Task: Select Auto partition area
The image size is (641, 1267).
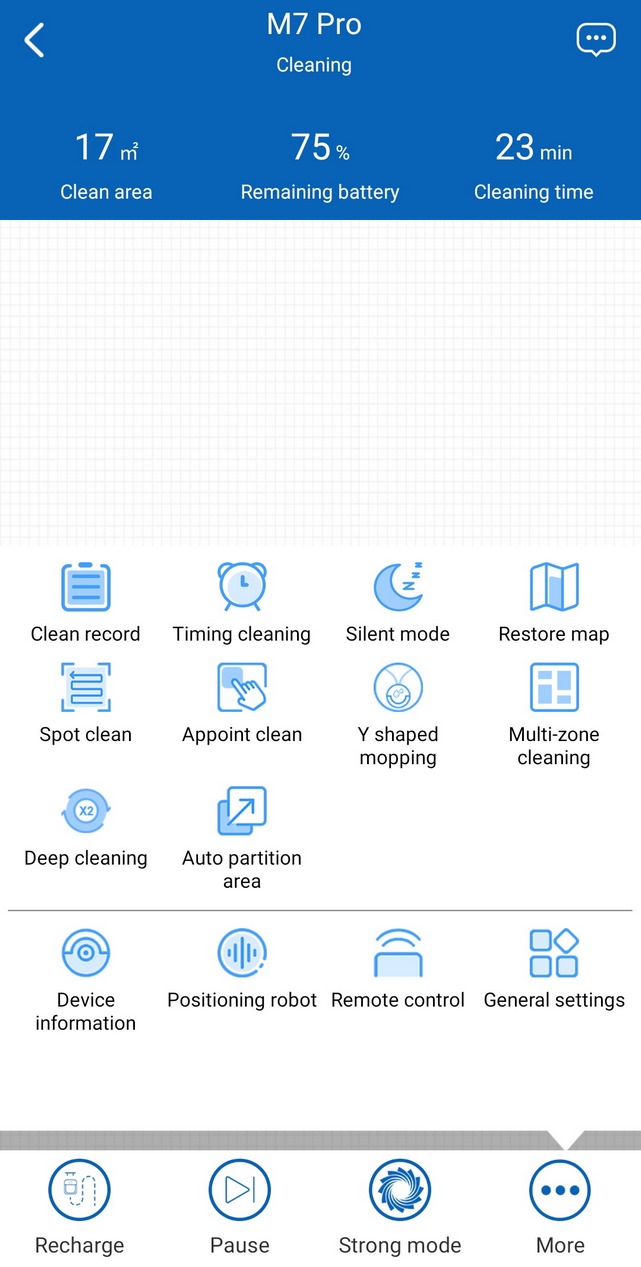Action: (242, 839)
